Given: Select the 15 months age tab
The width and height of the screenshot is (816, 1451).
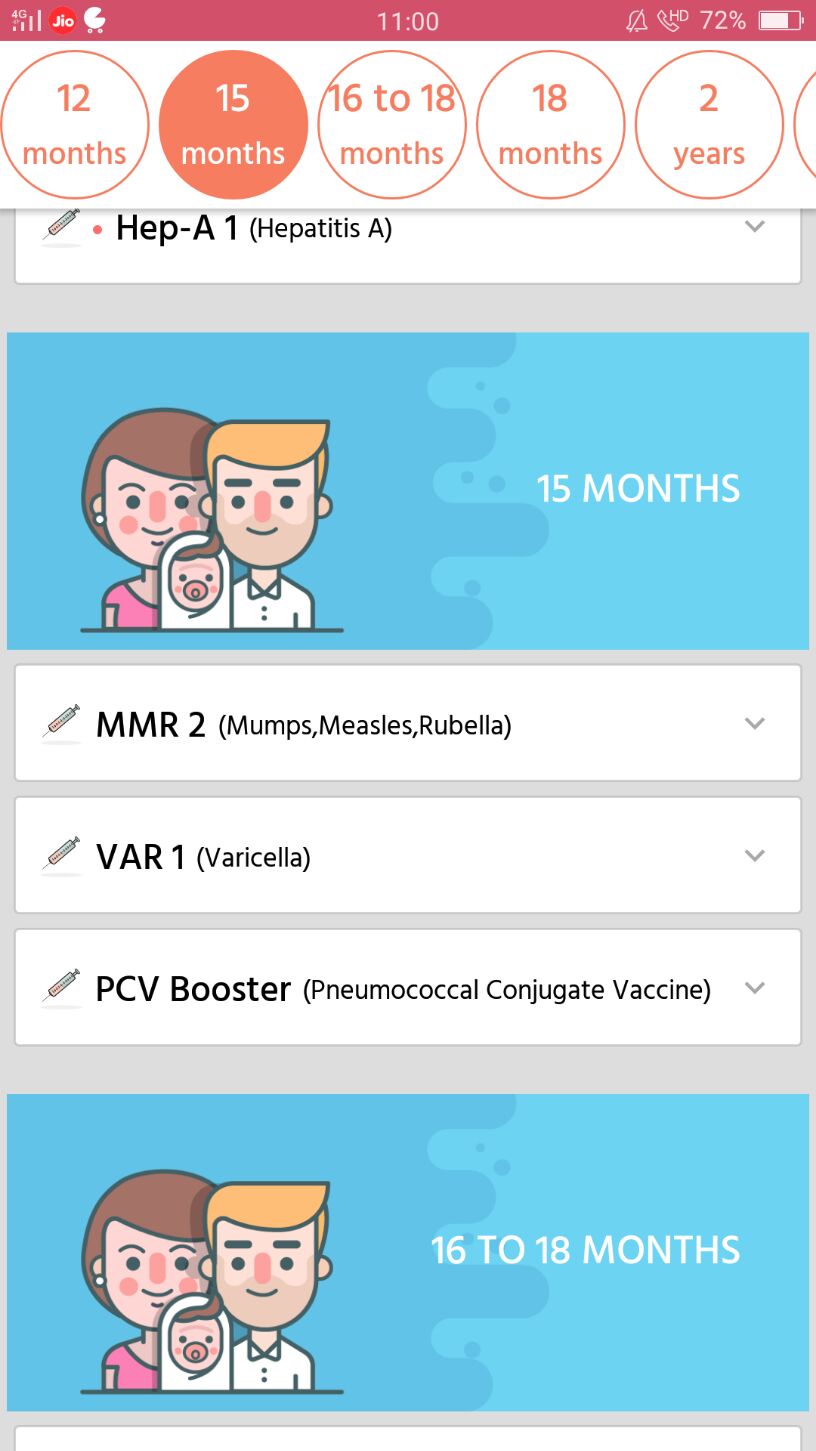Looking at the screenshot, I should pyautogui.click(x=233, y=125).
